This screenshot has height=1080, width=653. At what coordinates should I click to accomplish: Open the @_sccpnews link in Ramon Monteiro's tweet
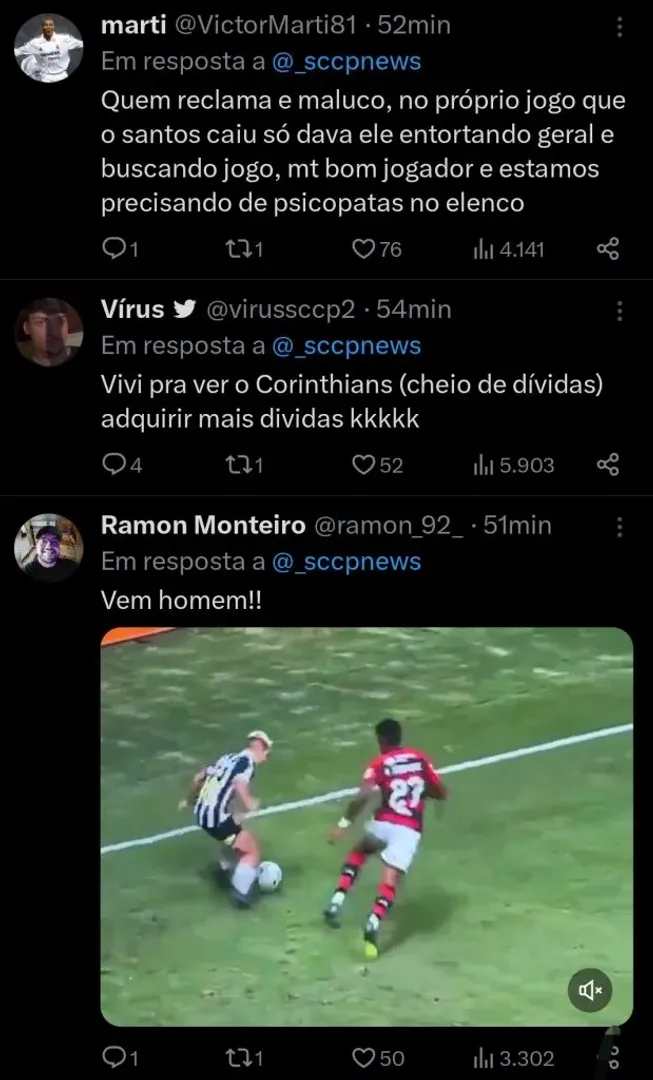coord(347,562)
